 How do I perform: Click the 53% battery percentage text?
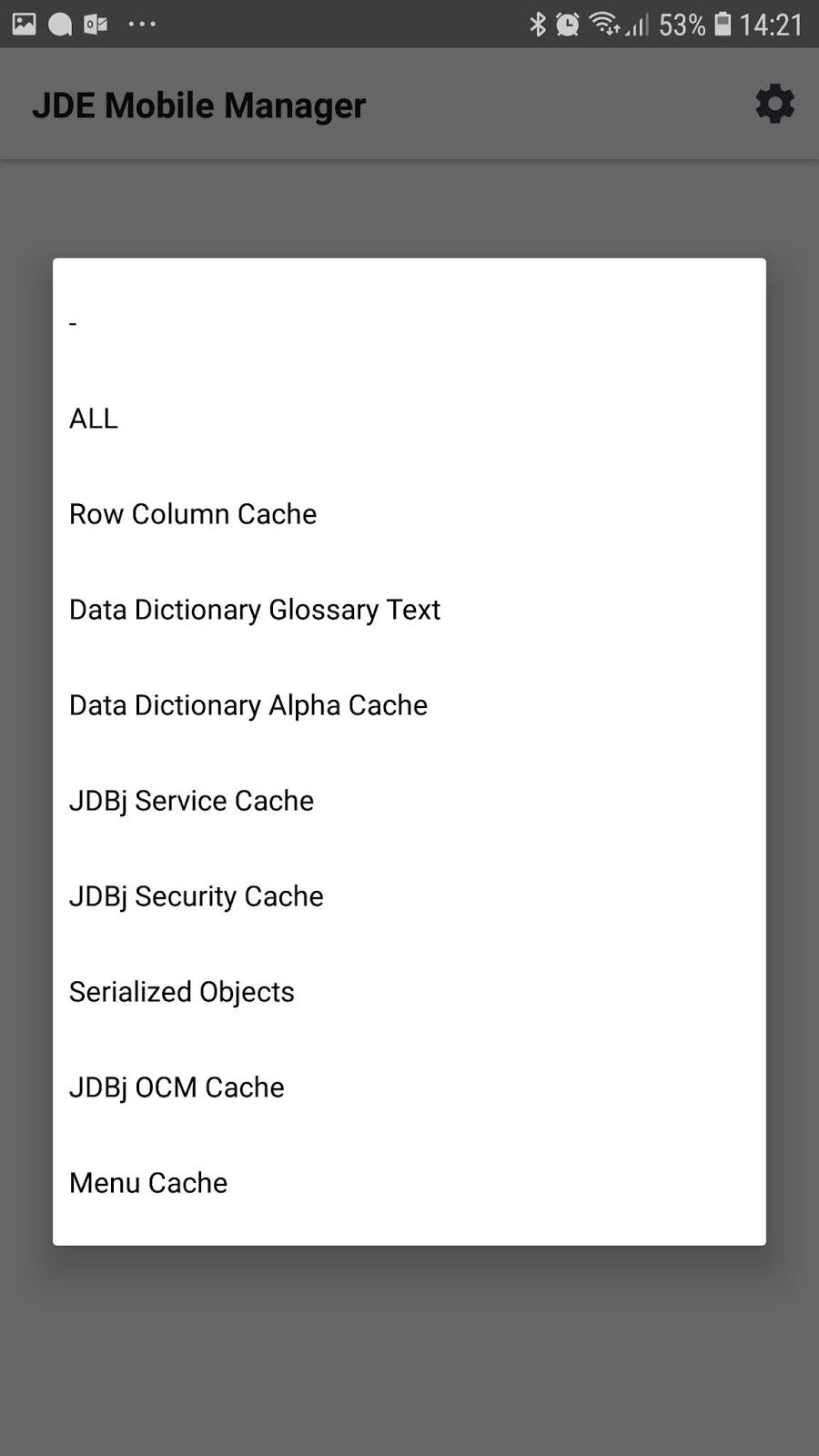[x=684, y=24]
